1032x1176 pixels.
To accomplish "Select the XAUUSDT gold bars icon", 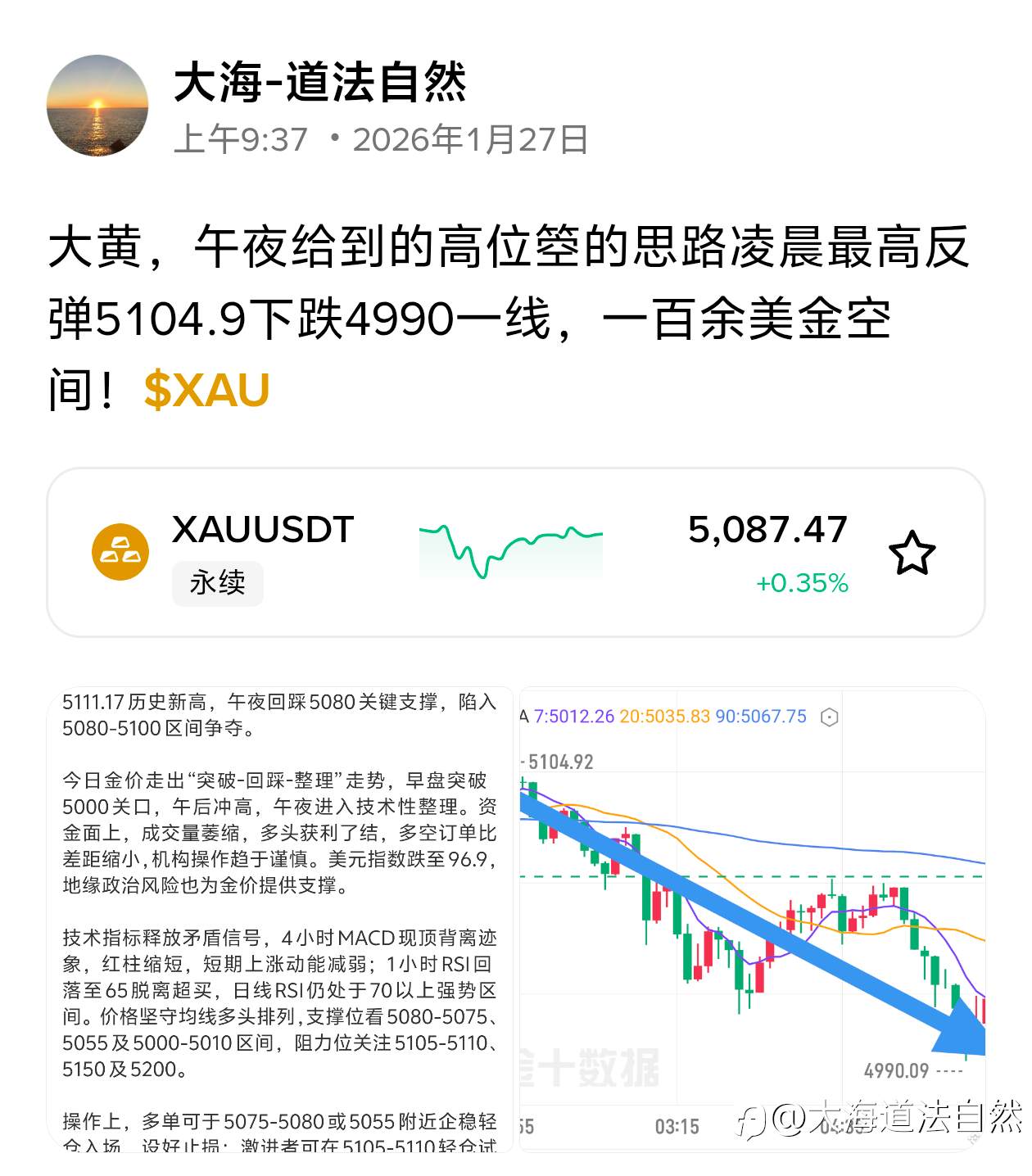I will click(x=120, y=552).
